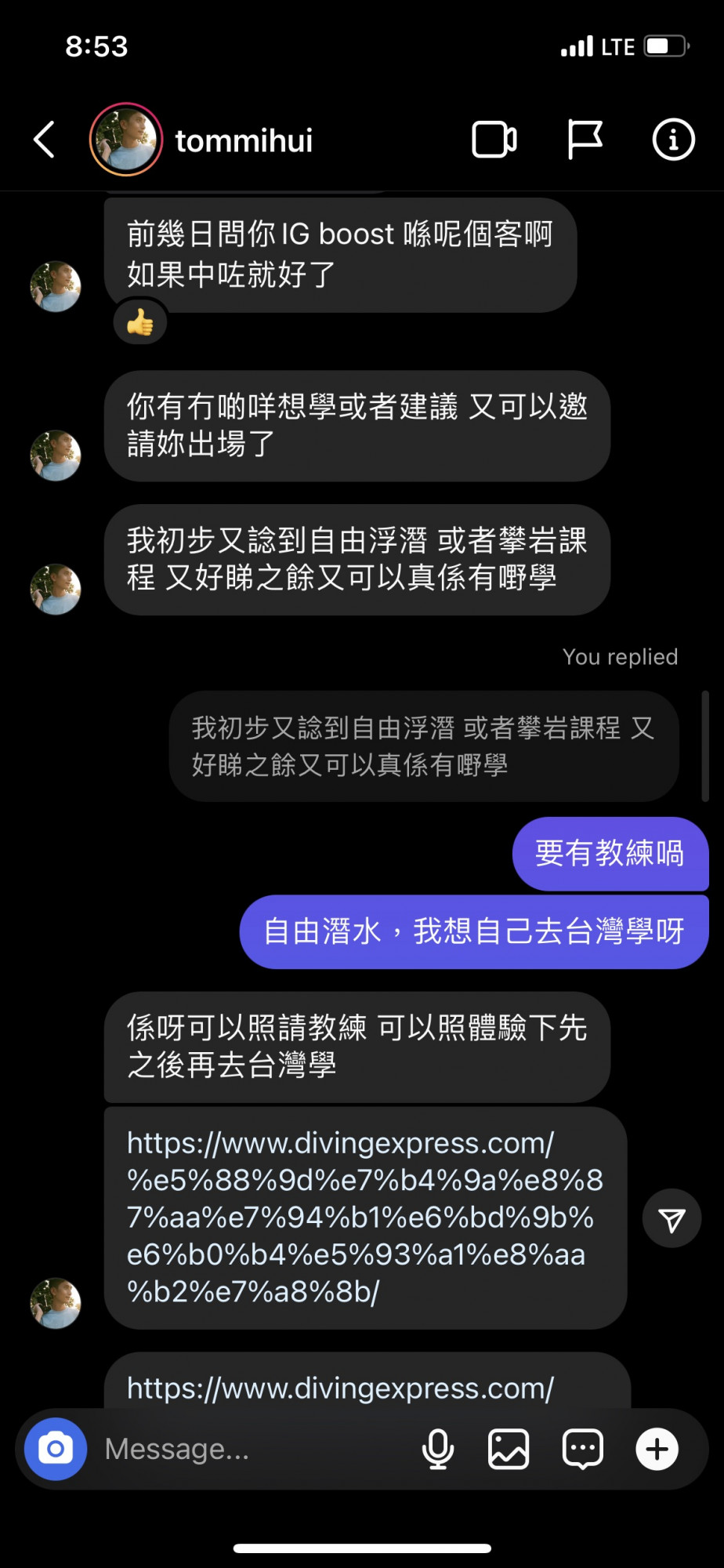The height and width of the screenshot is (1568, 724).
Task: Forward the divingexpress link message
Action: (x=672, y=1219)
